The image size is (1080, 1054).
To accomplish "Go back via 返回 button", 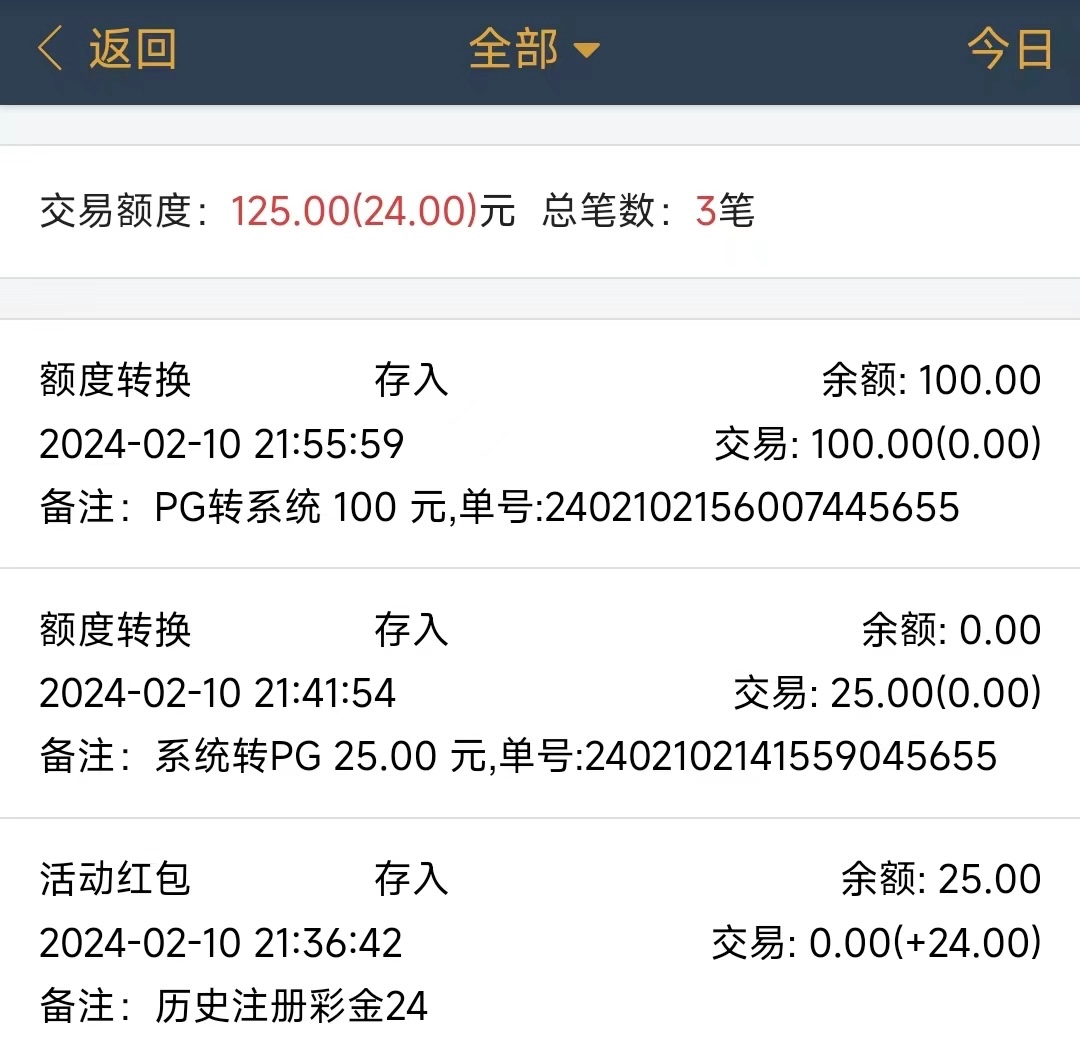I will (x=107, y=50).
